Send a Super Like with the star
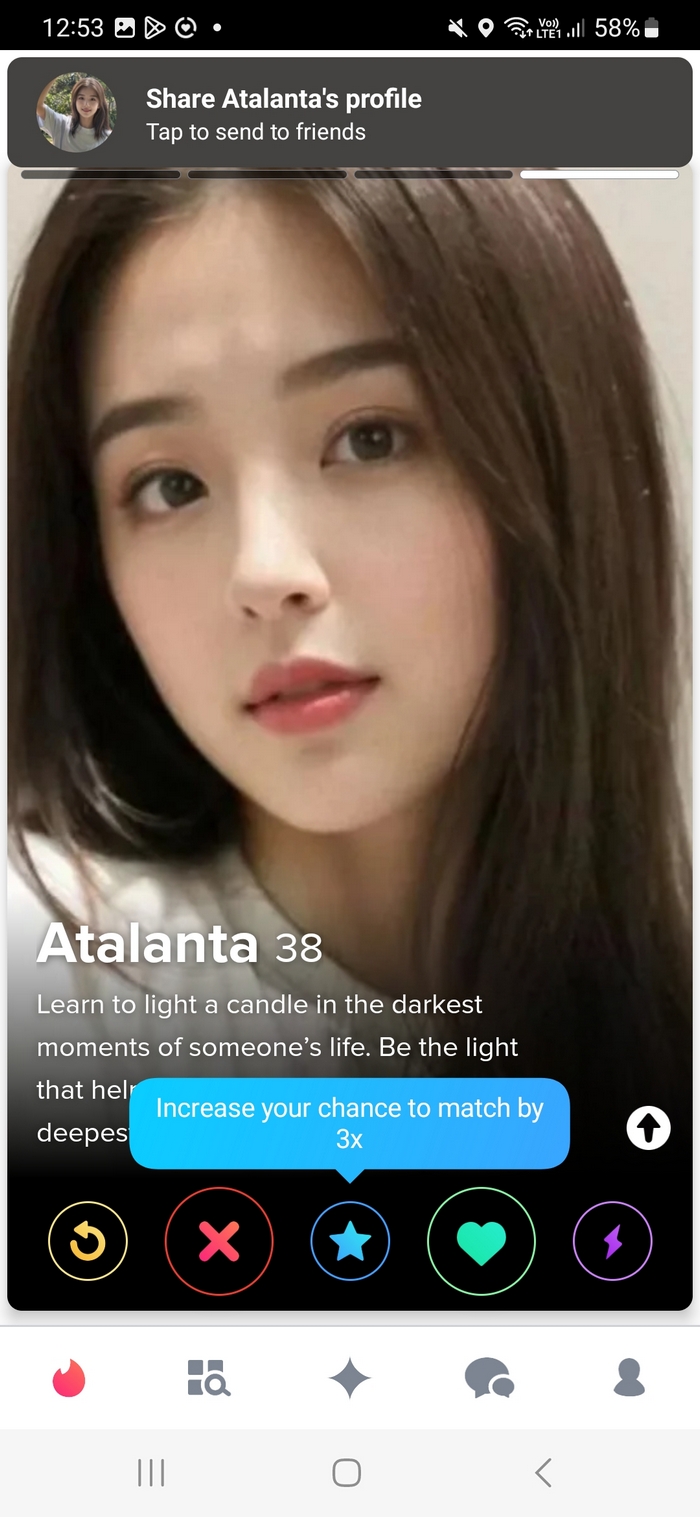Image resolution: width=700 pixels, height=1517 pixels. [x=350, y=1241]
